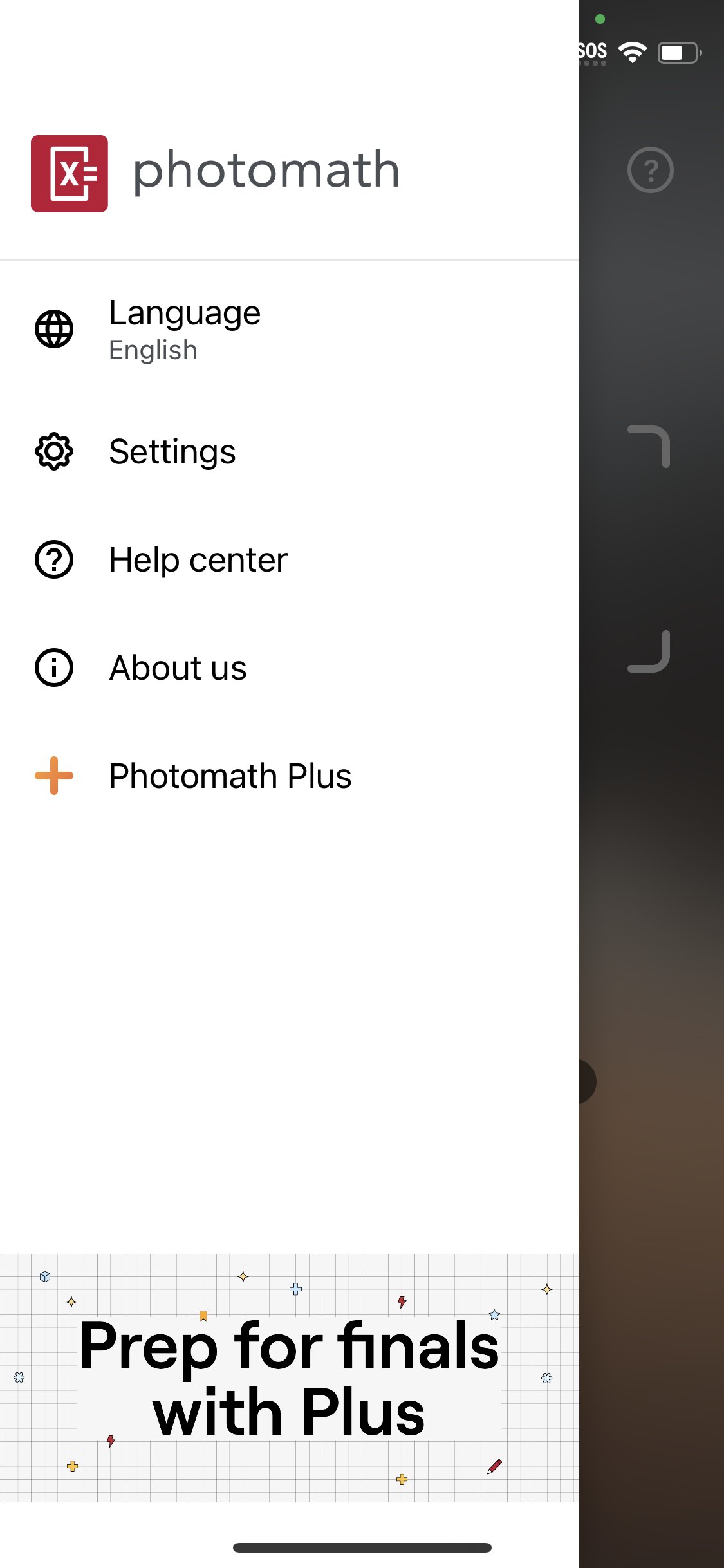Select the About us menu item

[178, 668]
